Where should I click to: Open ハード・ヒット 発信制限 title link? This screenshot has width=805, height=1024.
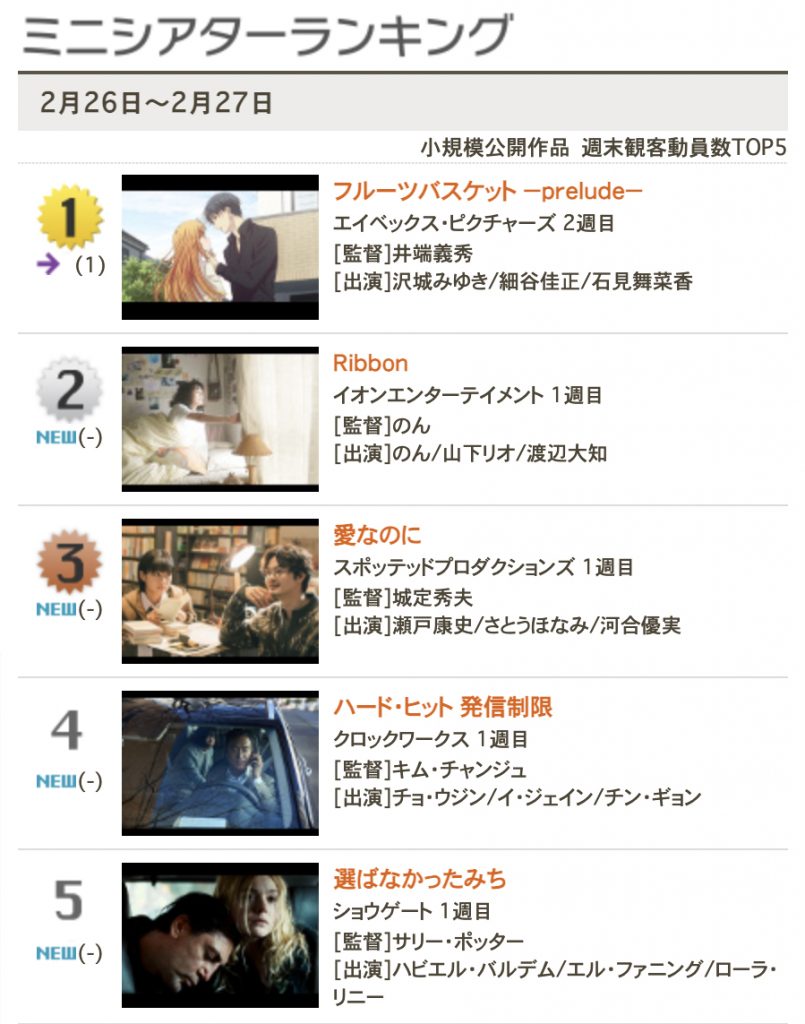tap(442, 707)
